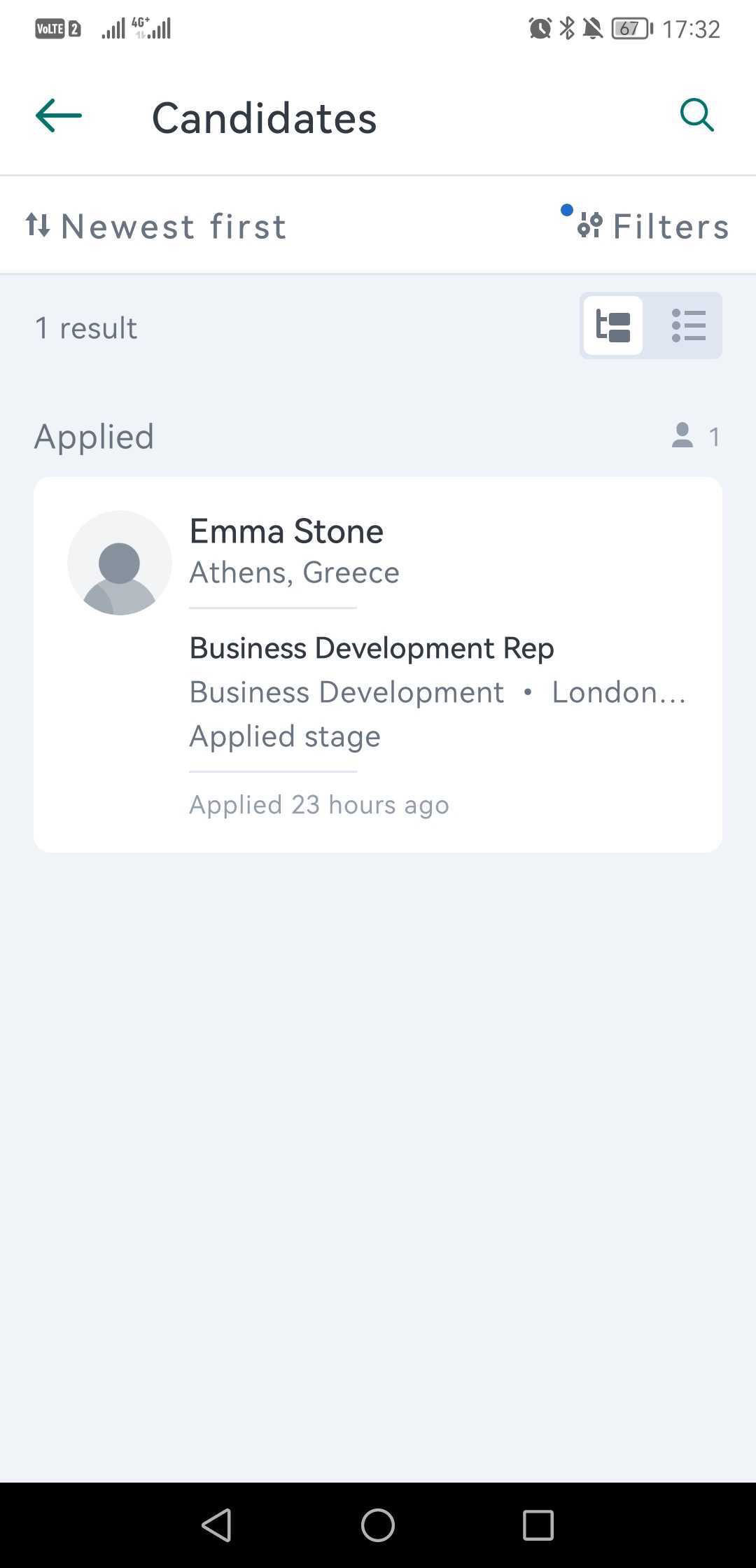Open the Filters panel with blue notification dot
Image resolution: width=756 pixels, height=1568 pixels.
pyautogui.click(x=652, y=225)
